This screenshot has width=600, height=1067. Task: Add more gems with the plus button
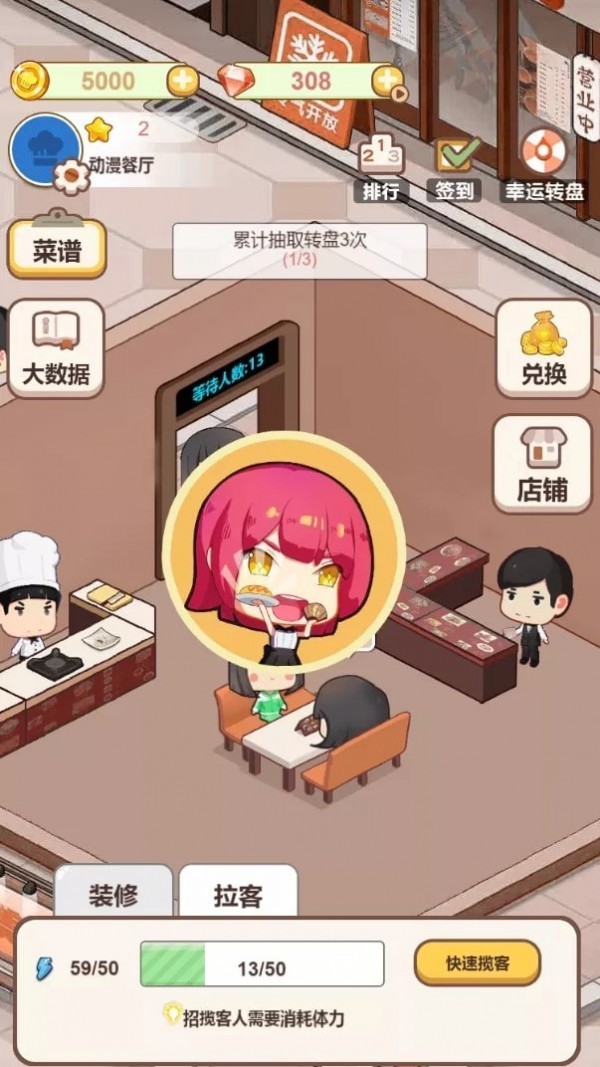coord(386,81)
